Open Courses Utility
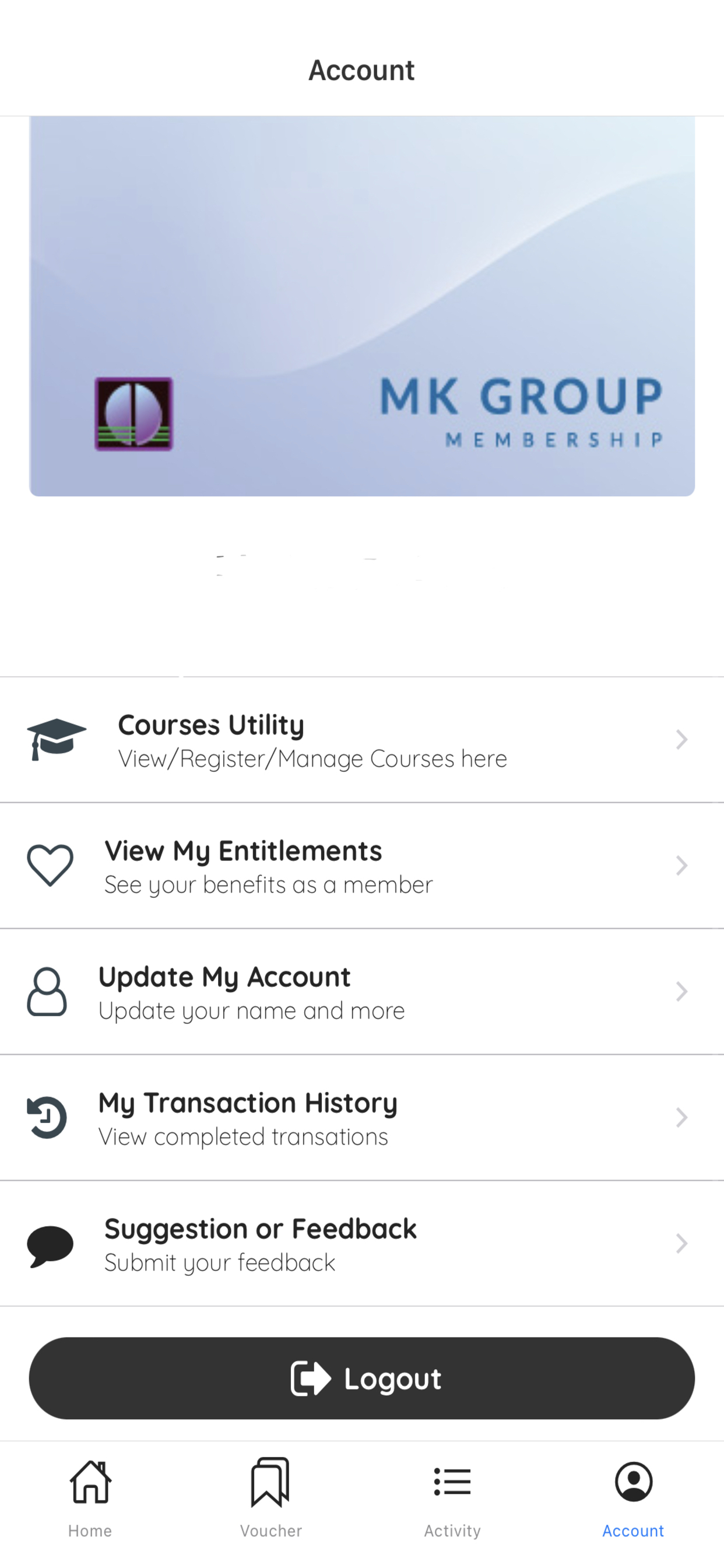 click(362, 740)
